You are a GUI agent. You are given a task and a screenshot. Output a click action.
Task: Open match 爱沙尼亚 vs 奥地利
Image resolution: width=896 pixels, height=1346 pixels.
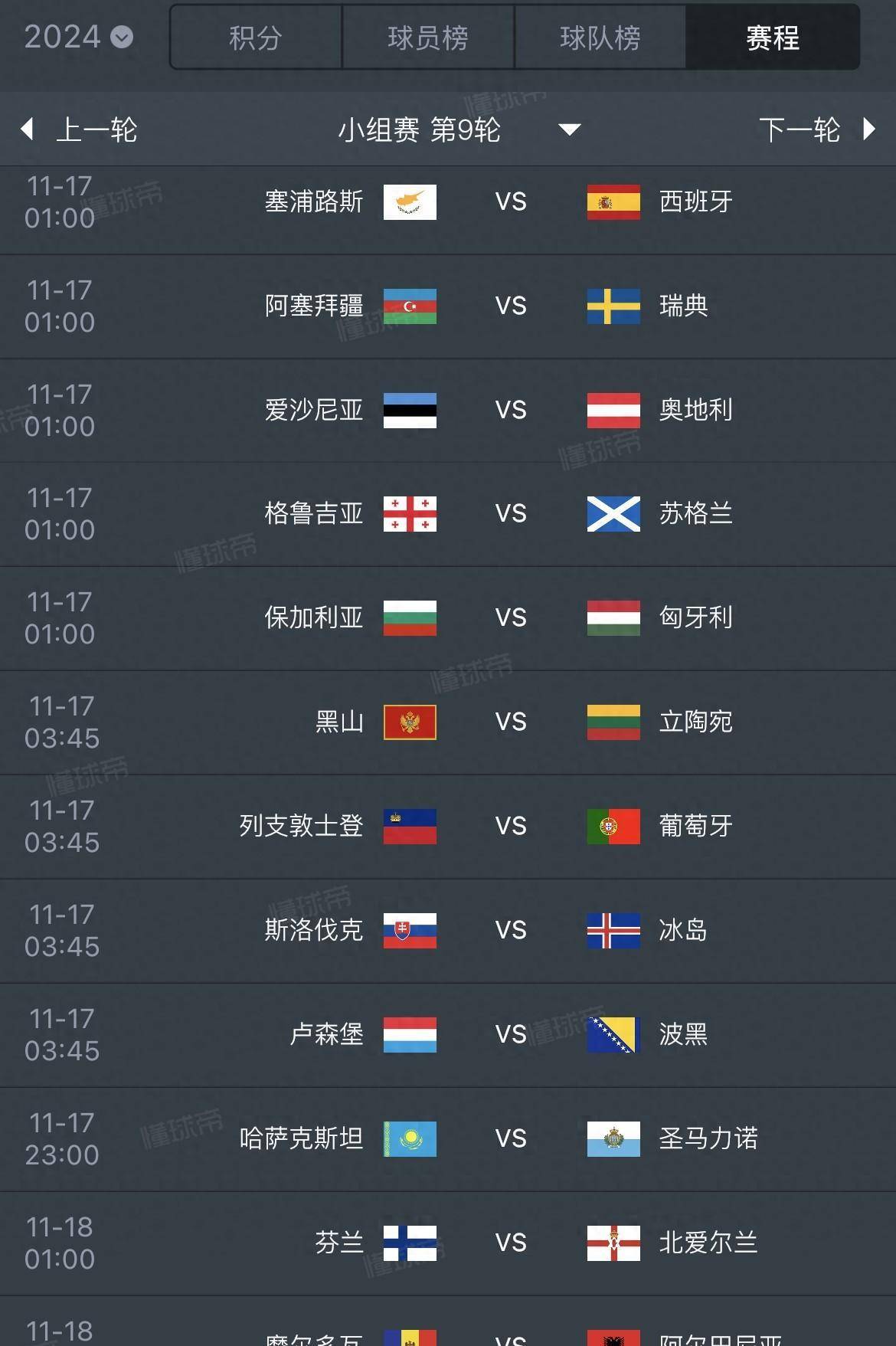(x=510, y=411)
